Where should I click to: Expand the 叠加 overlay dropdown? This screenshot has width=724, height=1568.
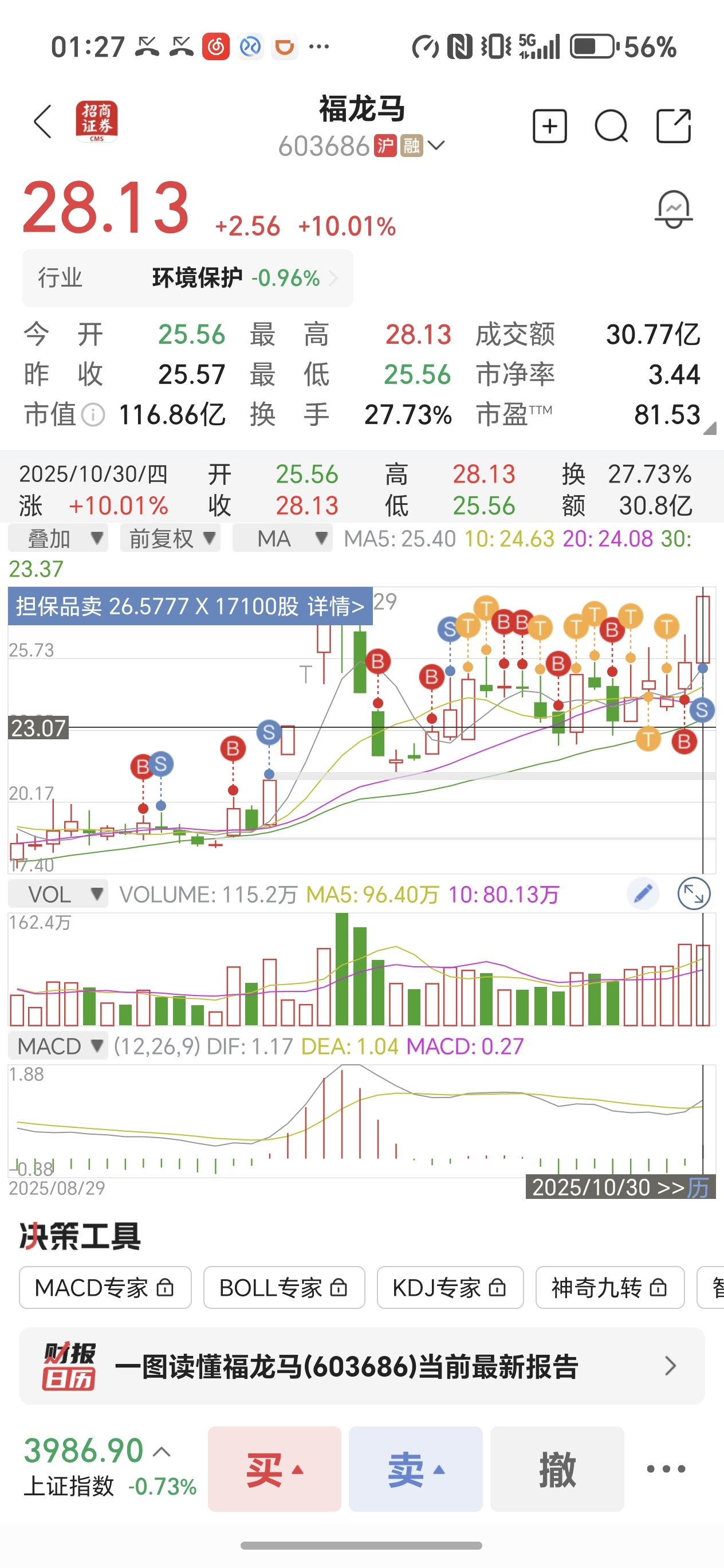coord(58,539)
